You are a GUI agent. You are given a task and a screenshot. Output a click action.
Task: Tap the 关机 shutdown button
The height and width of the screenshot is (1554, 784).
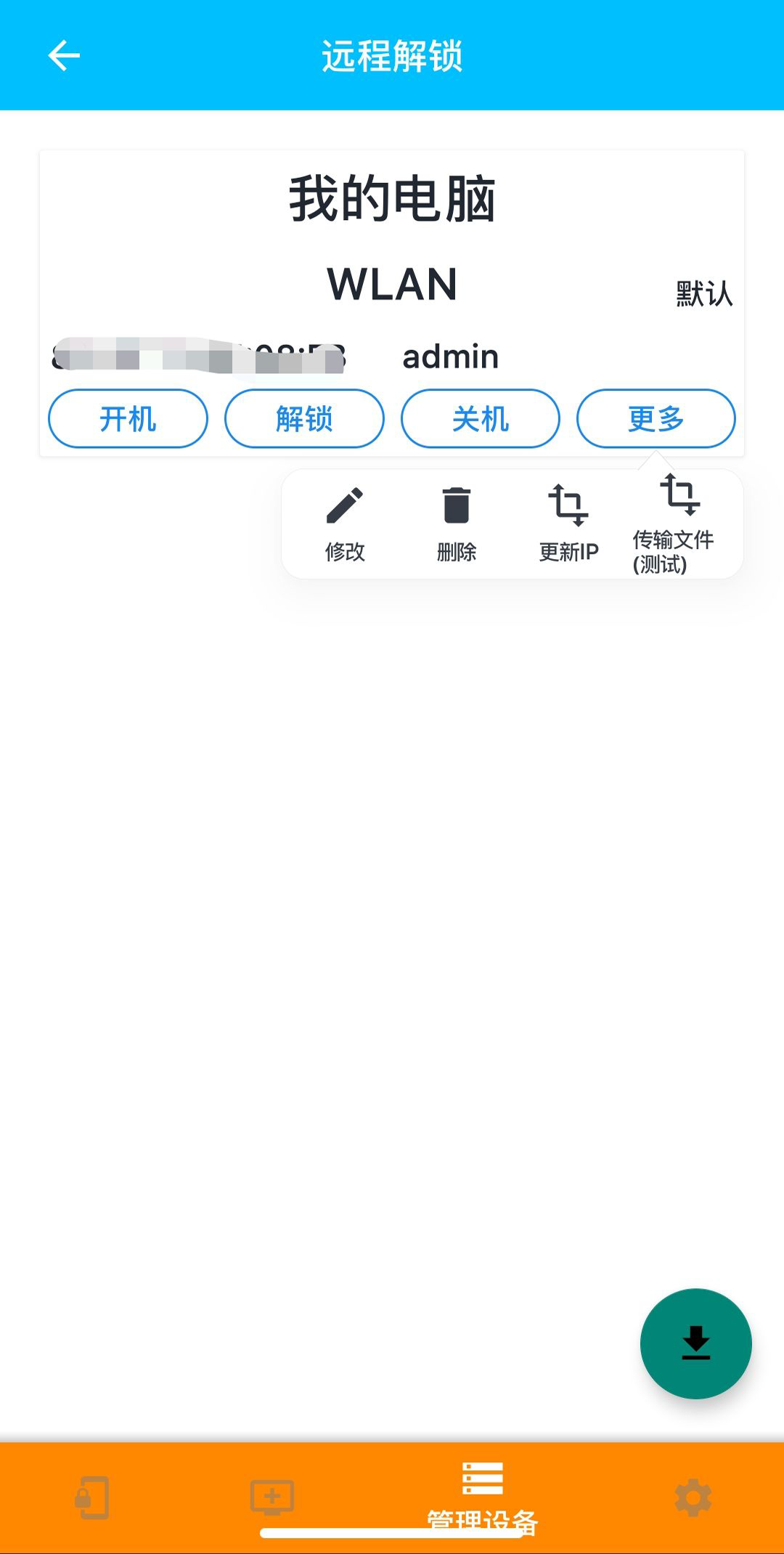pos(481,419)
